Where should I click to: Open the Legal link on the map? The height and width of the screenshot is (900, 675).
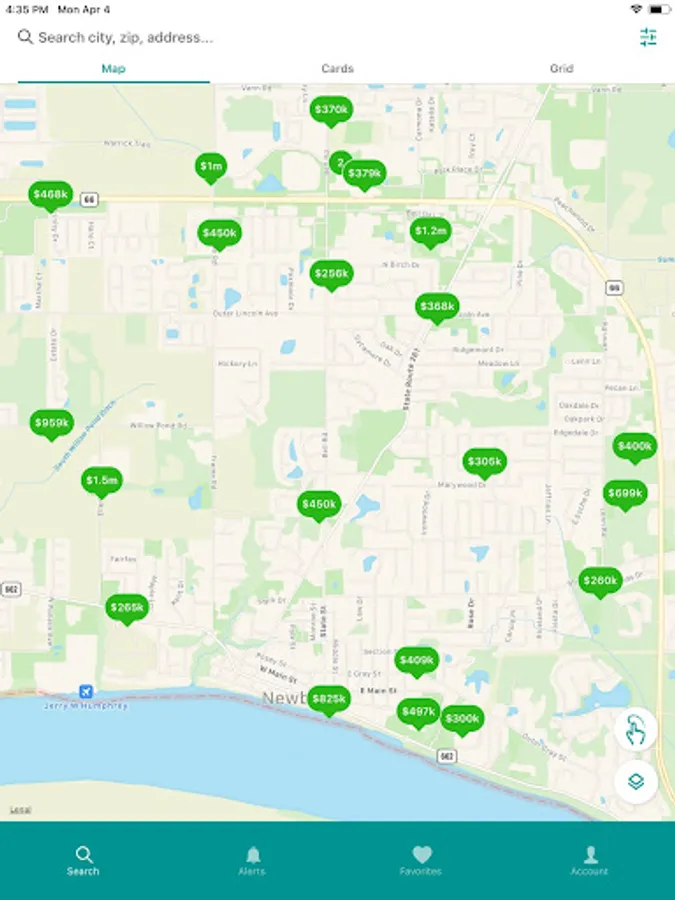[20, 810]
